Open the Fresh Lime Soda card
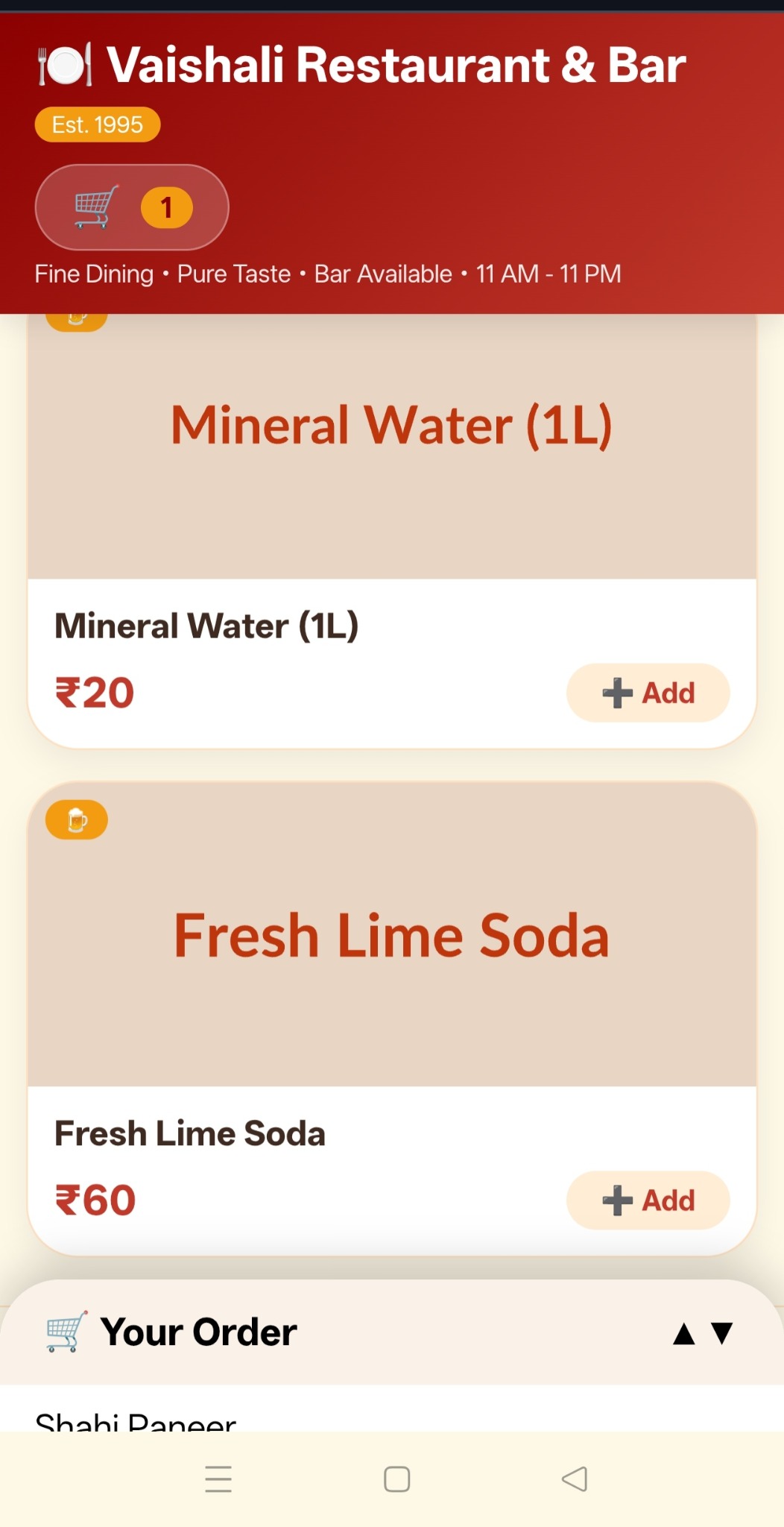This screenshot has height=1527, width=784. [x=391, y=935]
